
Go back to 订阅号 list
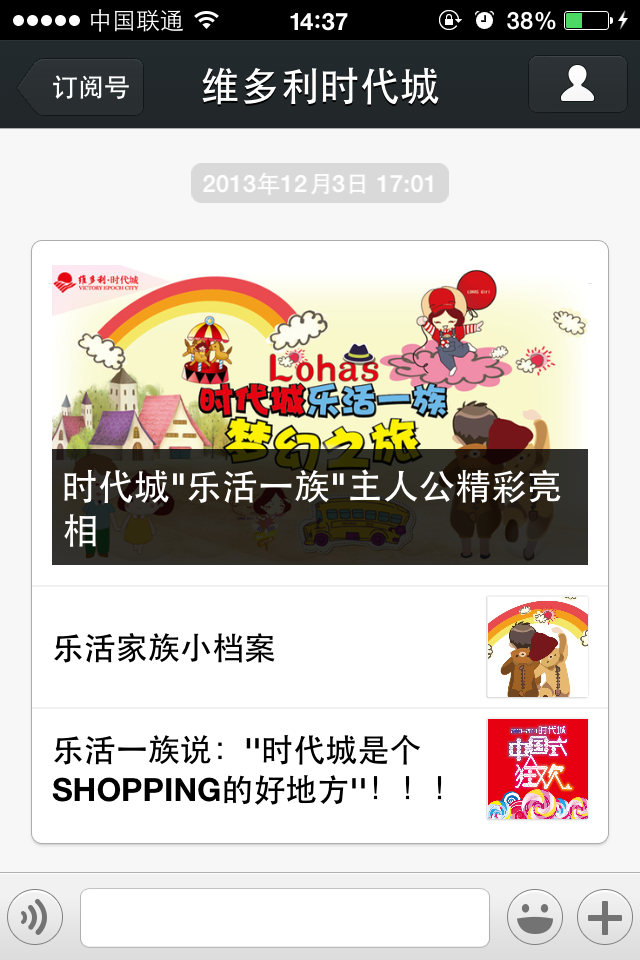click(x=82, y=87)
